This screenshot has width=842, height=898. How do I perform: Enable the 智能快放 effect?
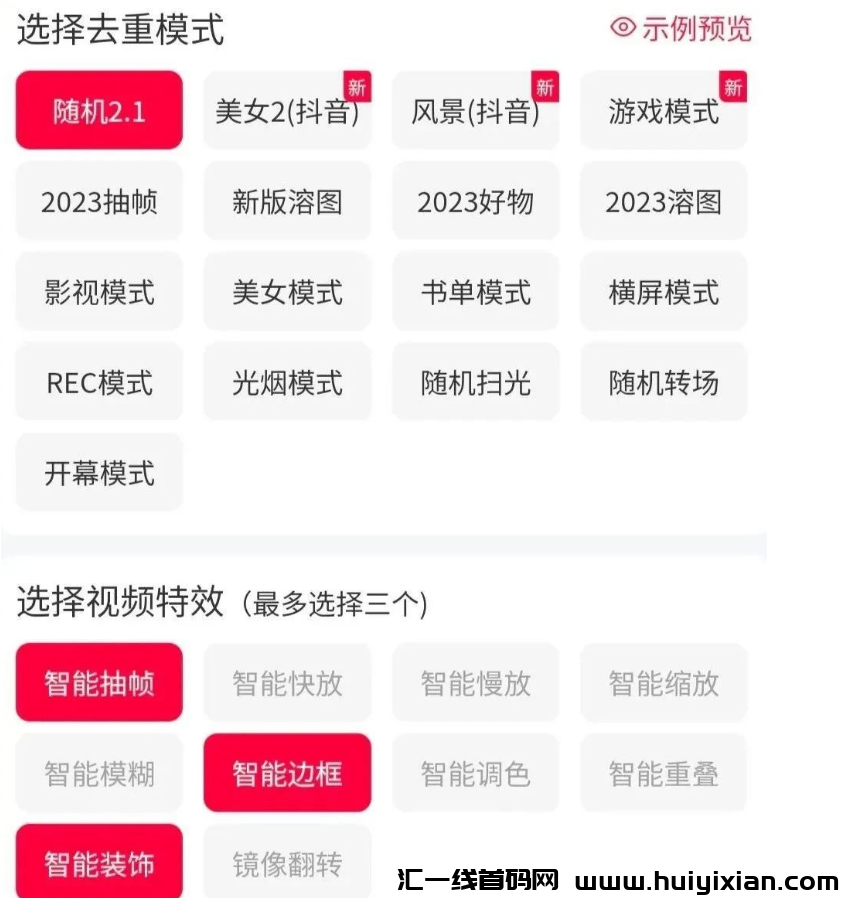coord(287,682)
